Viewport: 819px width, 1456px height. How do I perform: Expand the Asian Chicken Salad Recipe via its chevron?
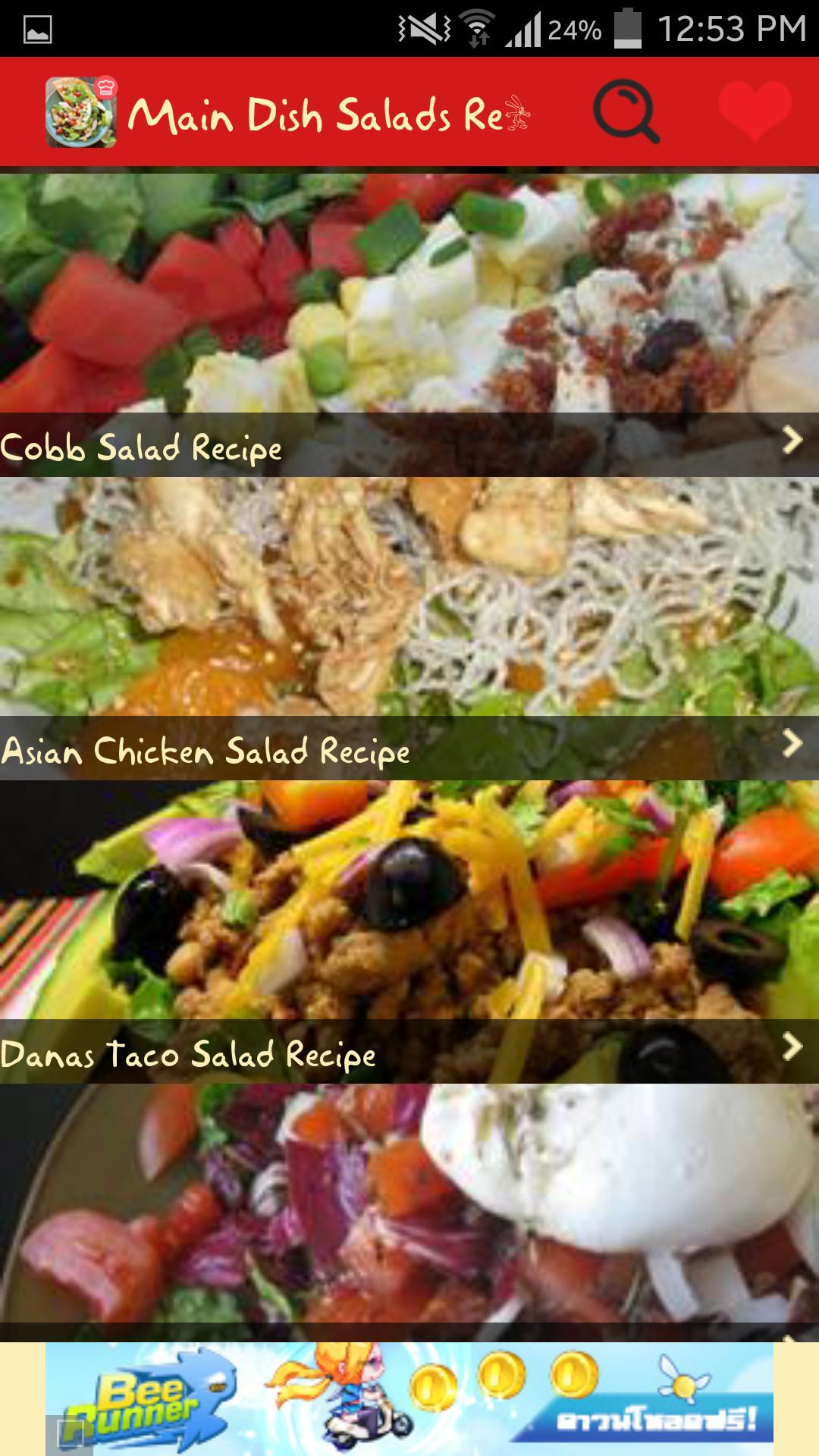coord(792,742)
